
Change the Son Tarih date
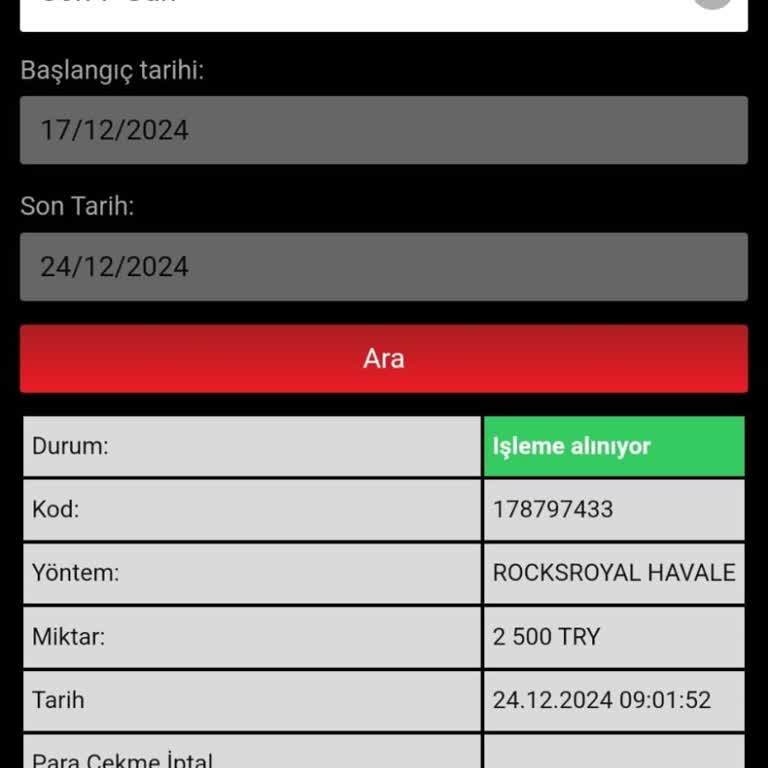pos(383,267)
